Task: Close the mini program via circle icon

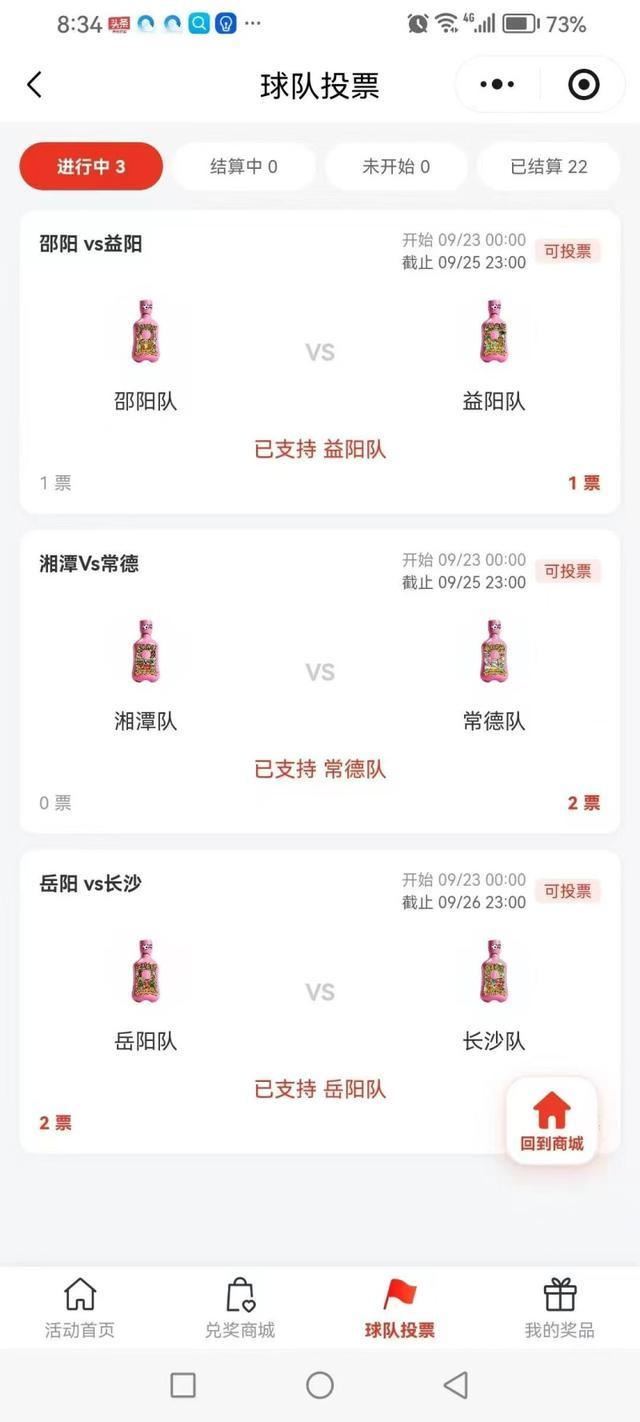Action: (583, 85)
